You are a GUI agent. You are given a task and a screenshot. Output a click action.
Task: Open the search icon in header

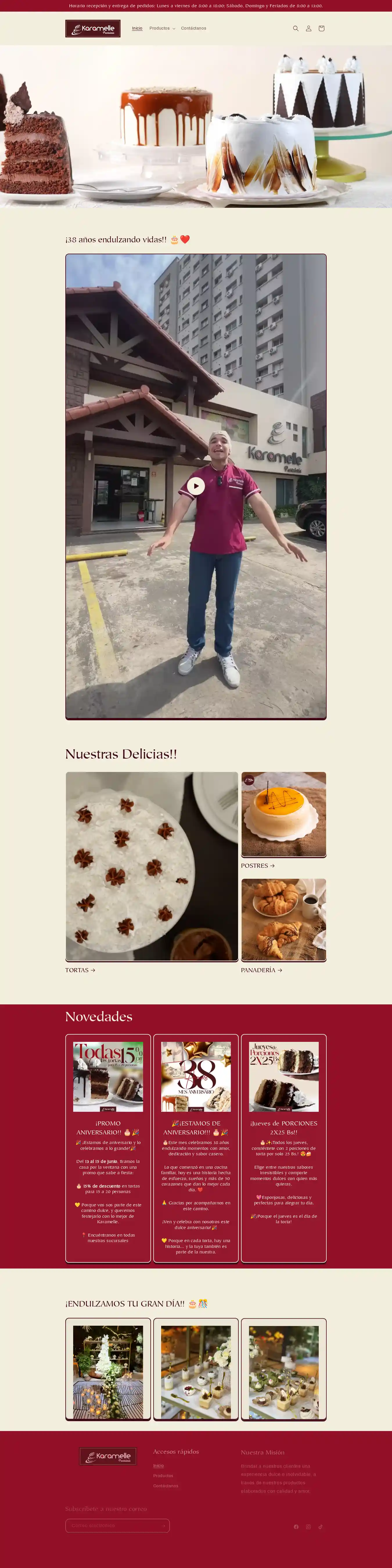pos(296,29)
